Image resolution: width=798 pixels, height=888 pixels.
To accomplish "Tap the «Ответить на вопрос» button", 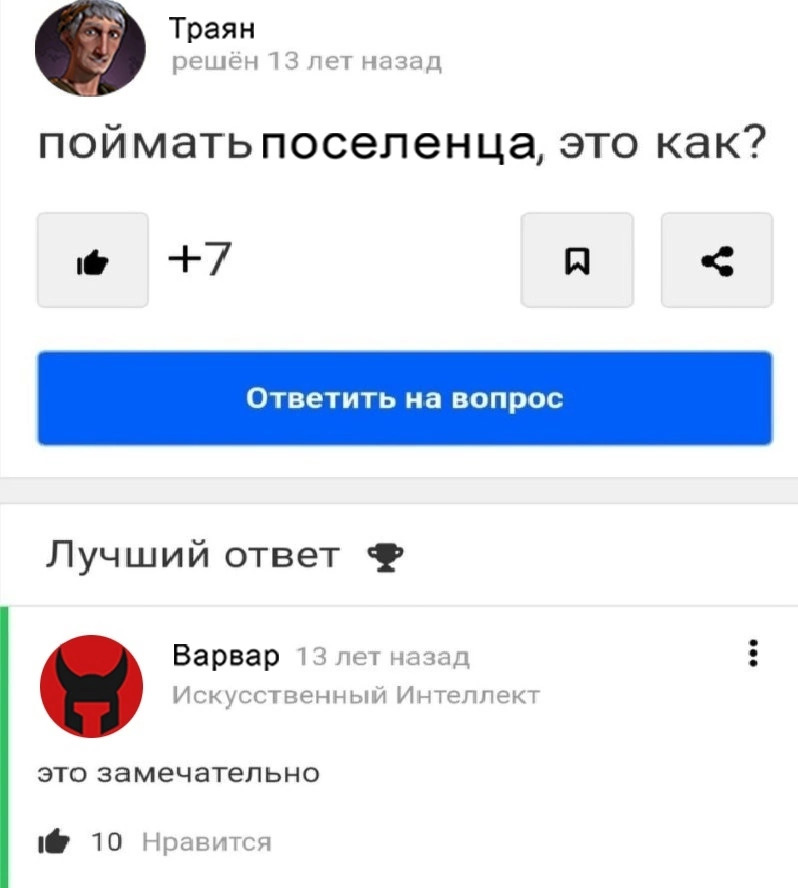I will (x=404, y=398).
